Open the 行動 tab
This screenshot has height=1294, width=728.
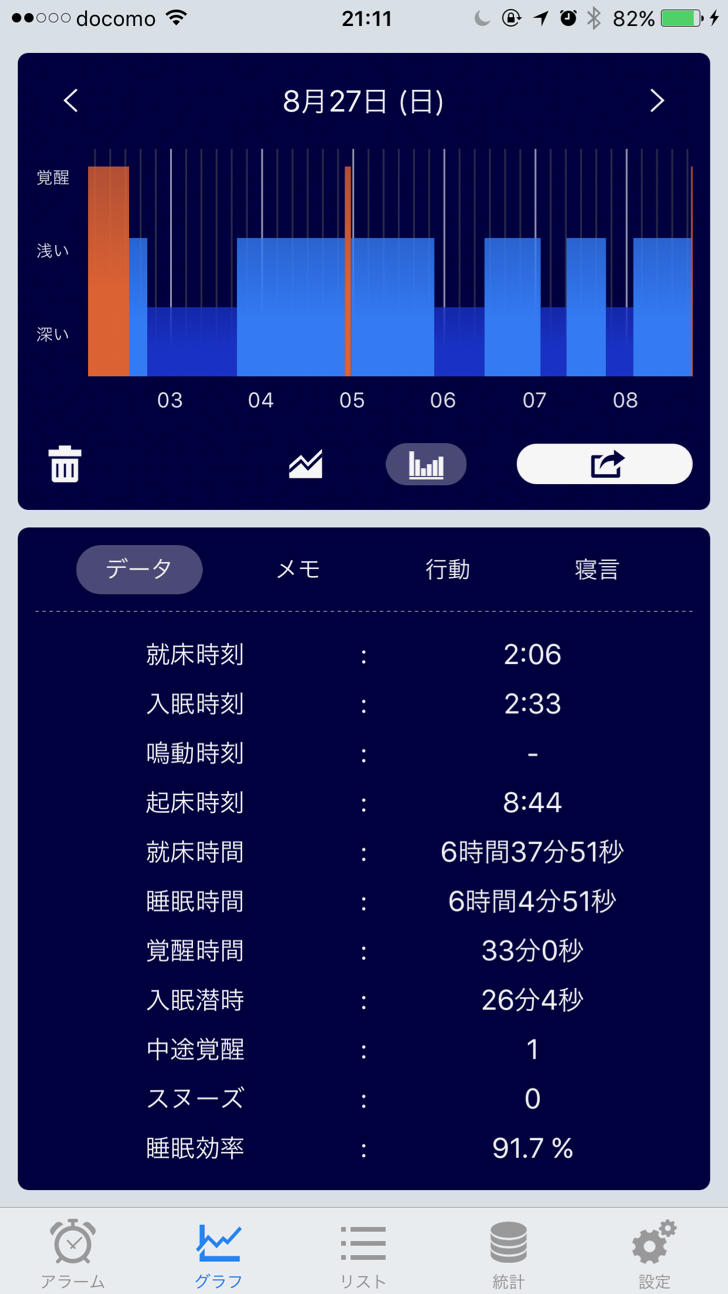[447, 570]
